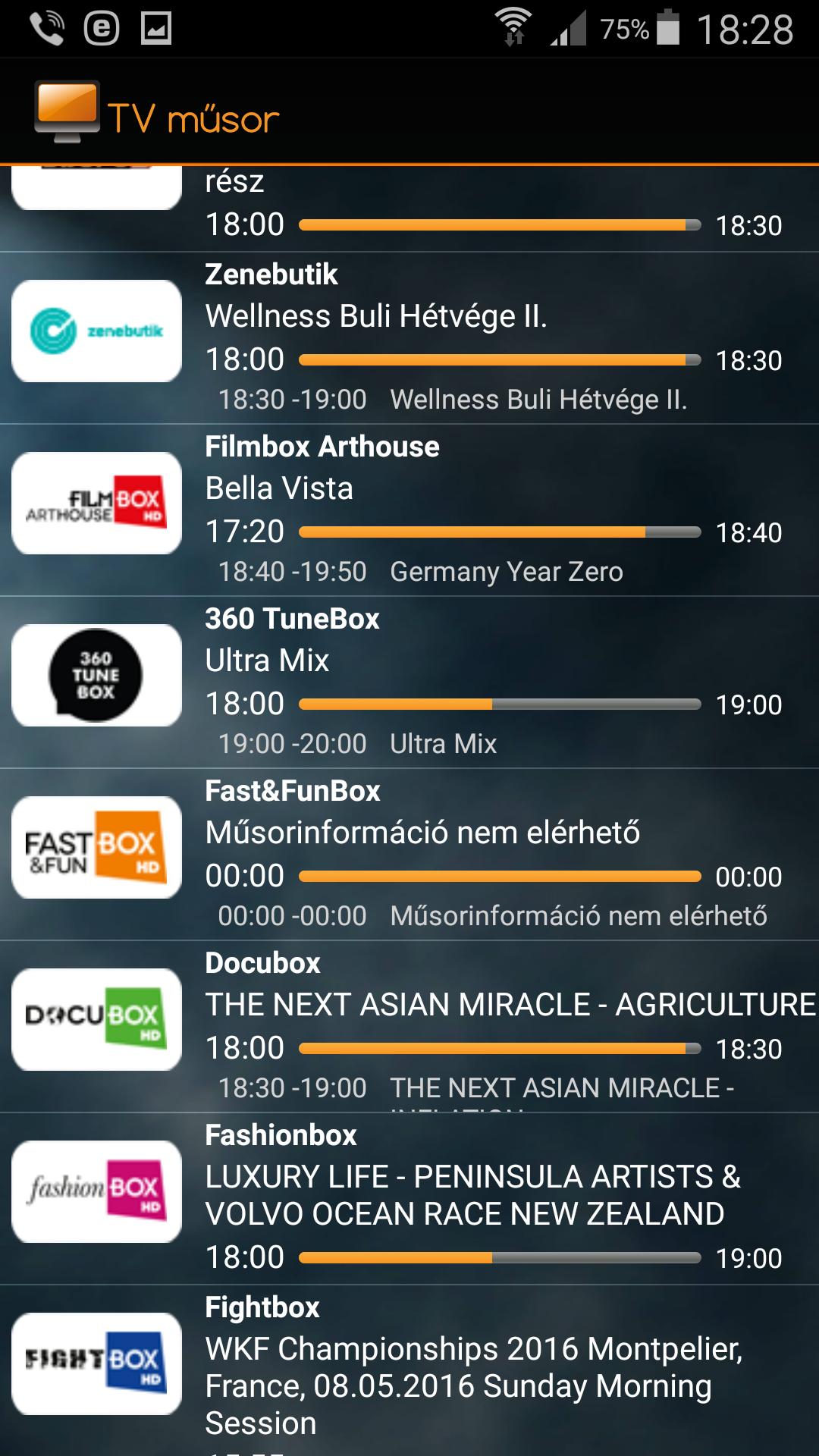Viewport: 819px width, 1456px height.
Task: Select the 360 TuneBox Ultra Mix row
Action: 409,682
